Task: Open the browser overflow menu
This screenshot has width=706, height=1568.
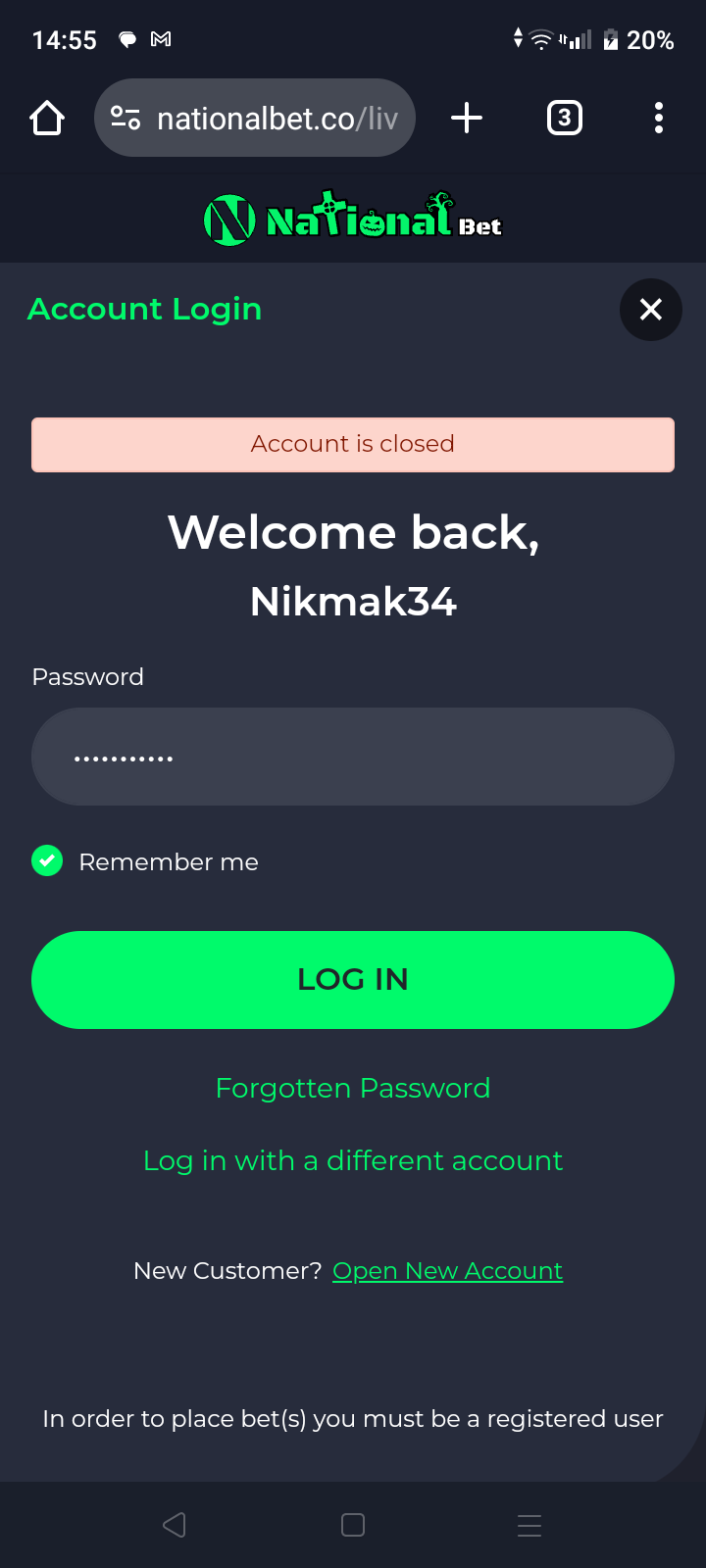Action: (659, 119)
